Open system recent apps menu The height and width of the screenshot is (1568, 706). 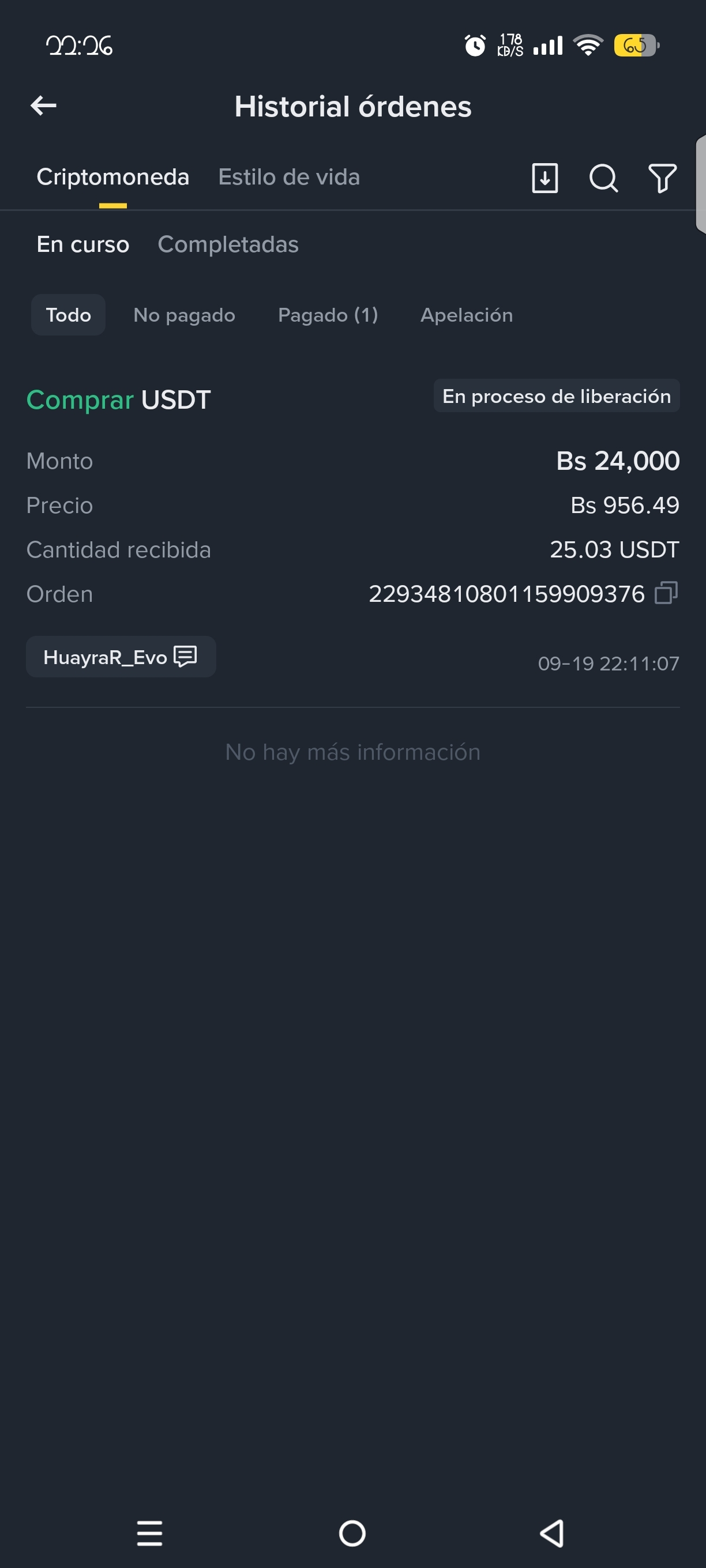tap(149, 1533)
